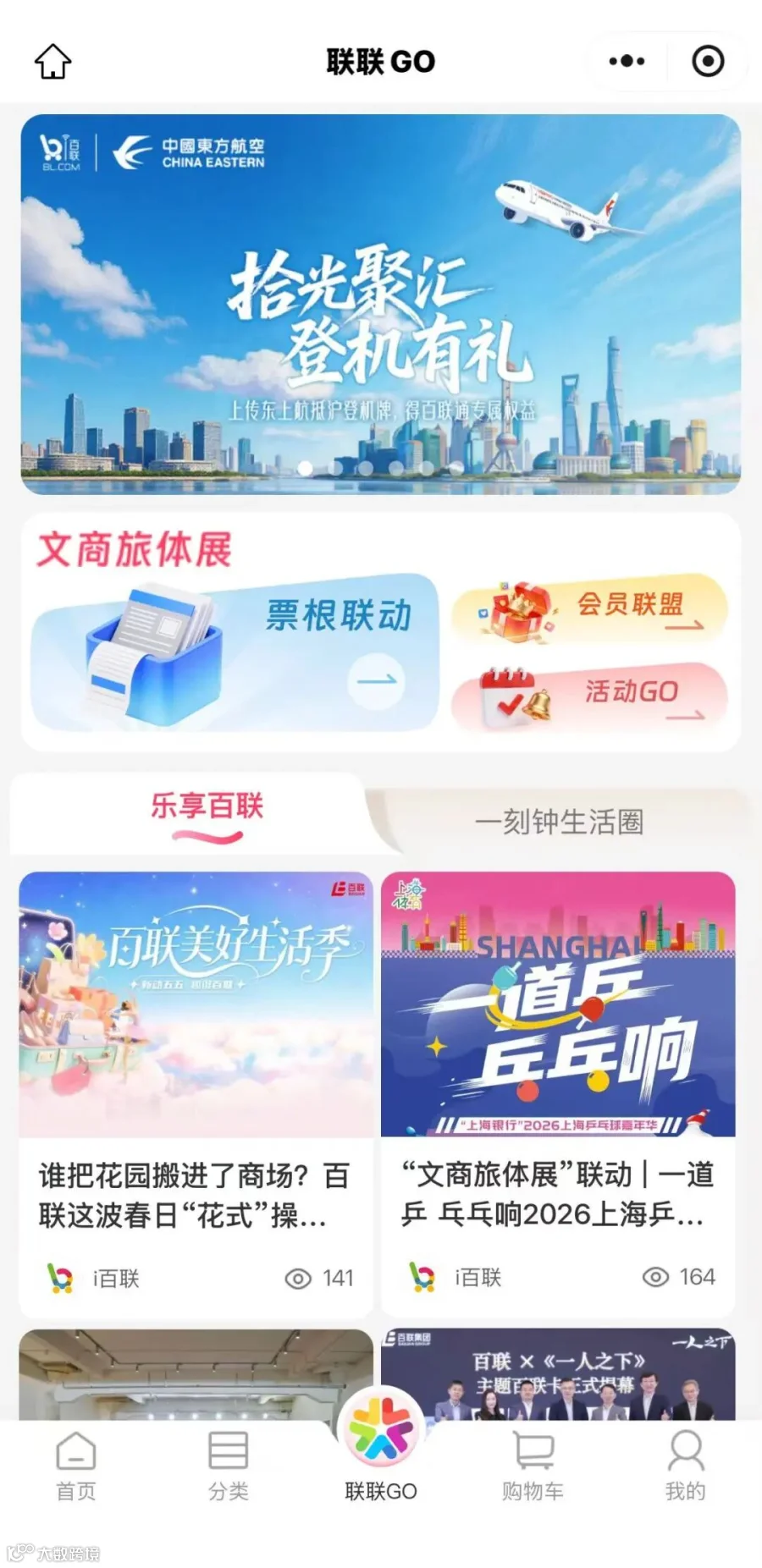The height and width of the screenshot is (1568, 762).
Task: Close the mini program with the circle icon
Action: pyautogui.click(x=708, y=61)
